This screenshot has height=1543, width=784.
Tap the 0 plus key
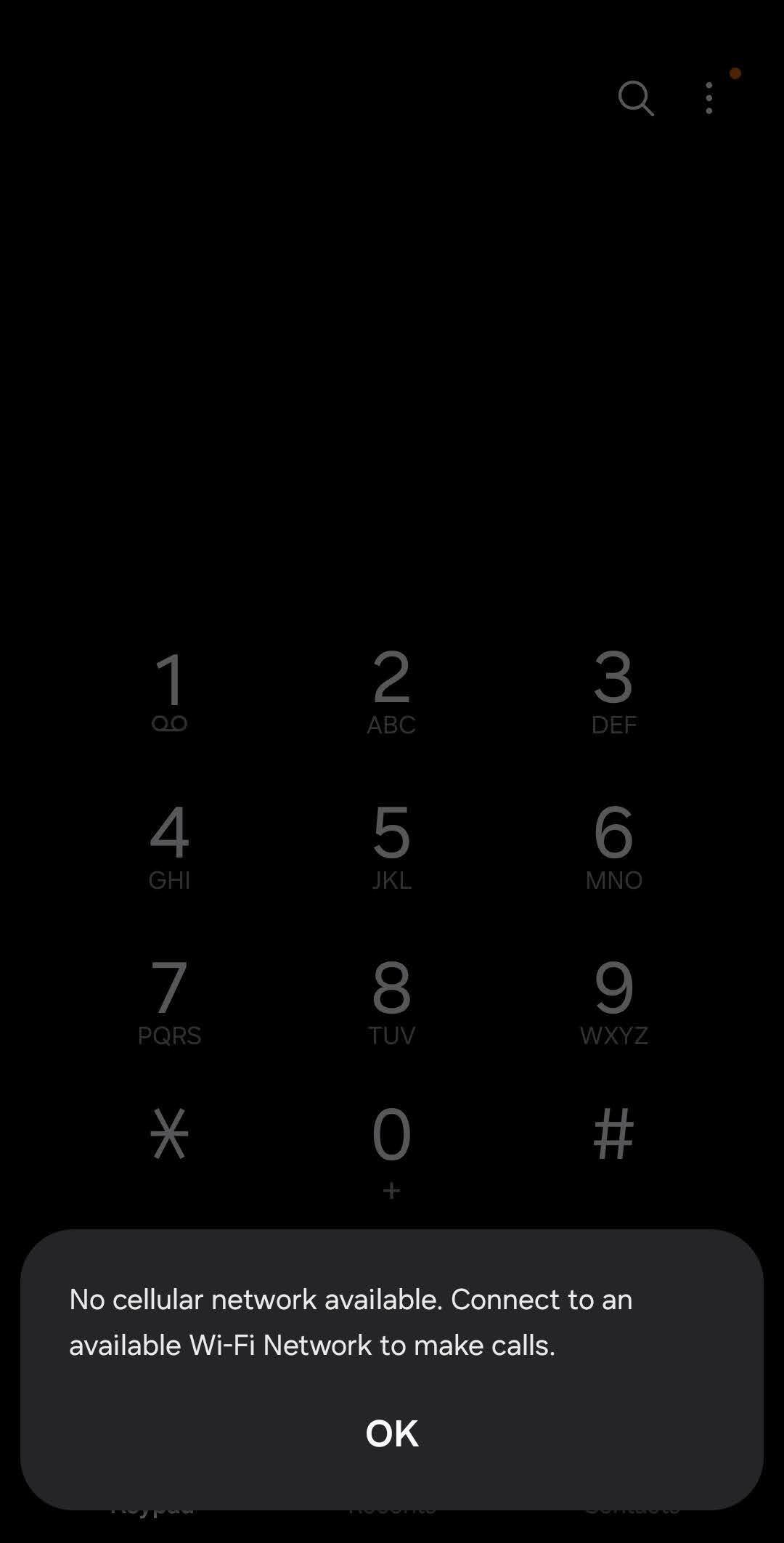[391, 1147]
